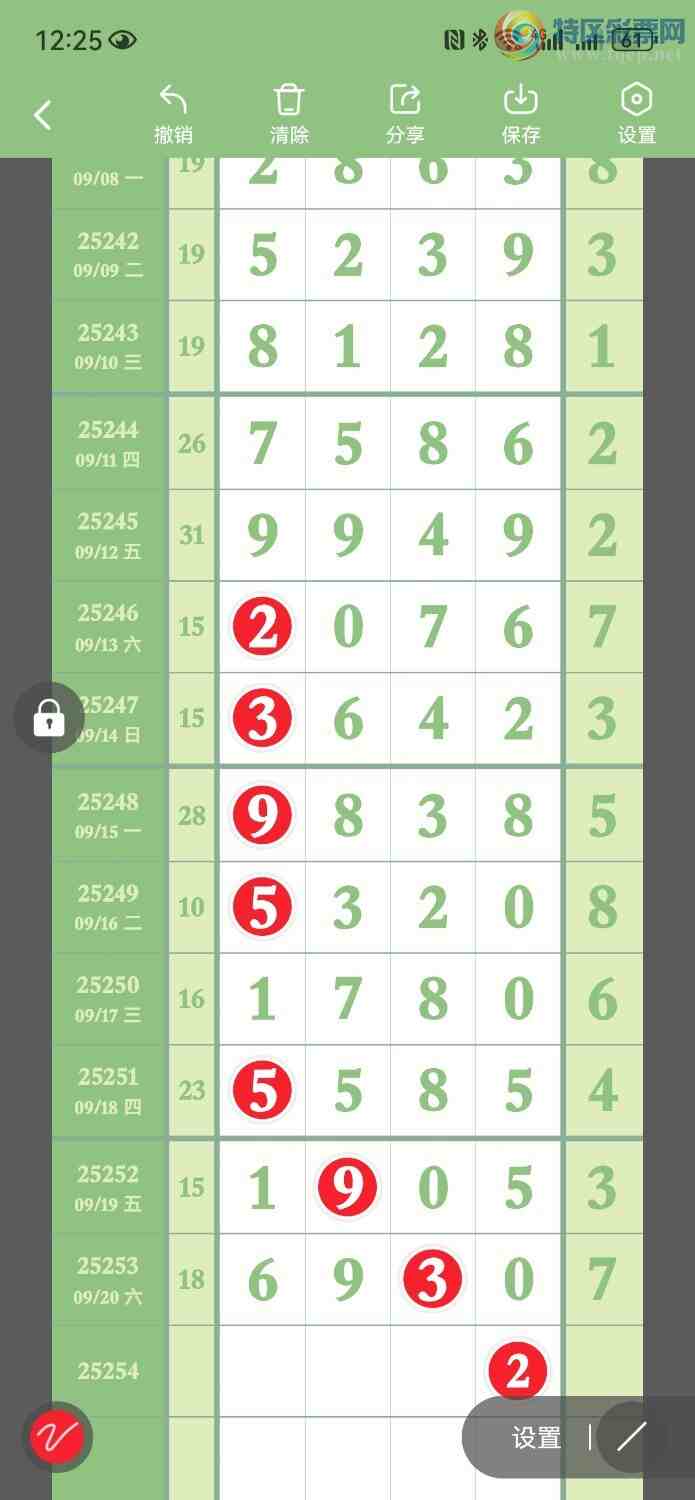Save the chart with 保存

click(521, 114)
